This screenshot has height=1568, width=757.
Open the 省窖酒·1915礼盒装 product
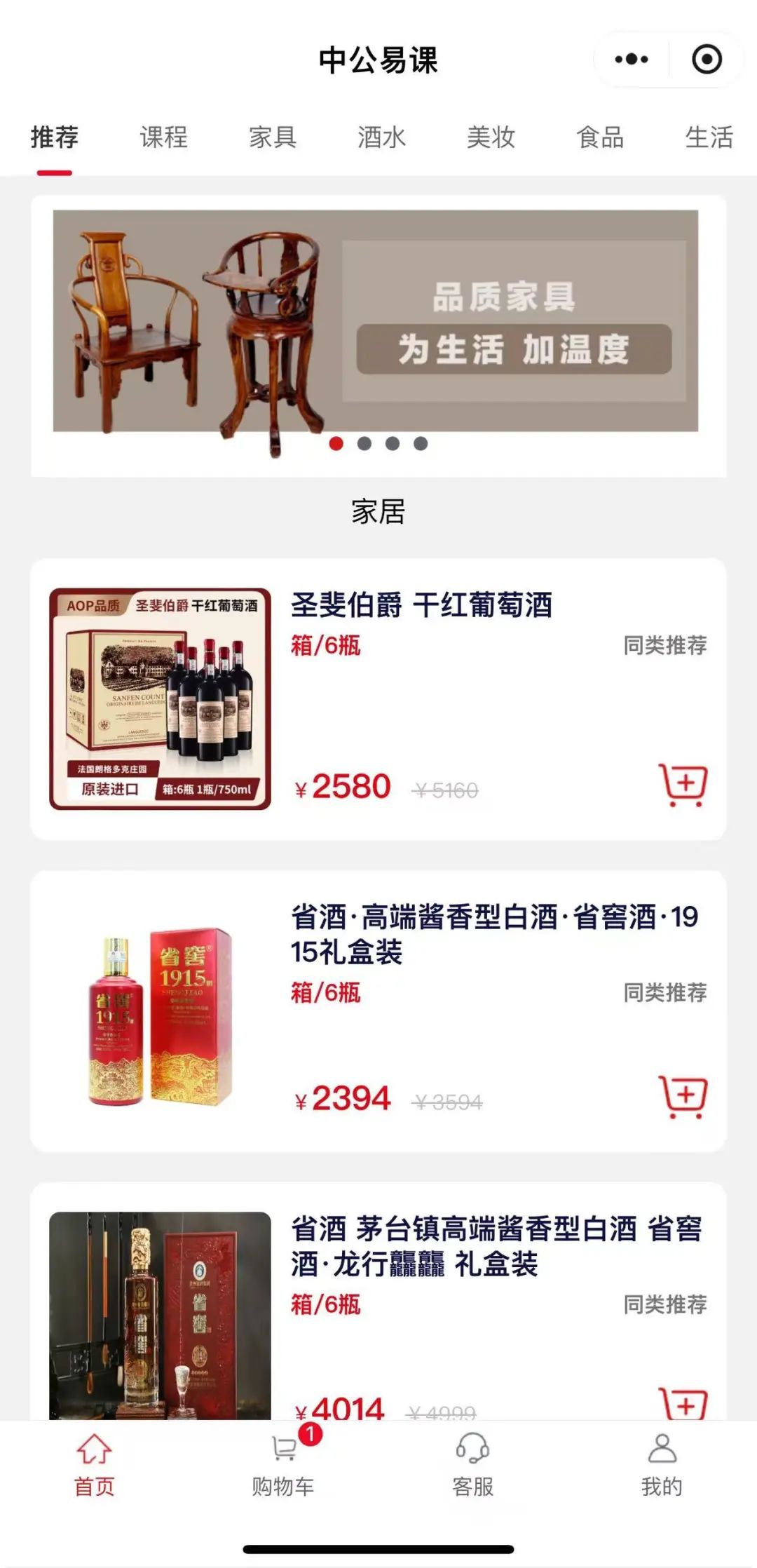coord(493,933)
